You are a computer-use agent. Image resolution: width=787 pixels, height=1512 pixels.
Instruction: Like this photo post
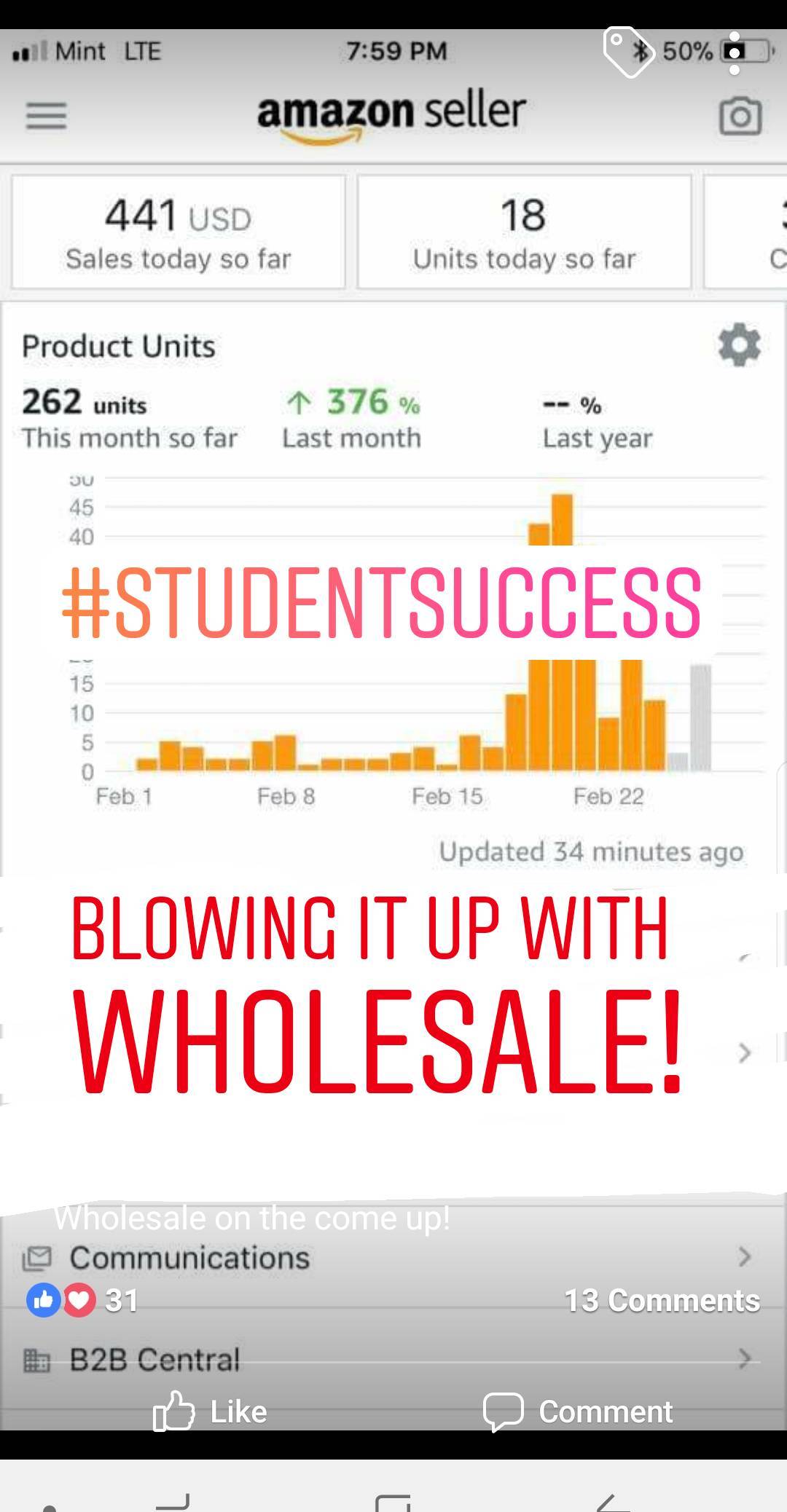pyautogui.click(x=210, y=1411)
